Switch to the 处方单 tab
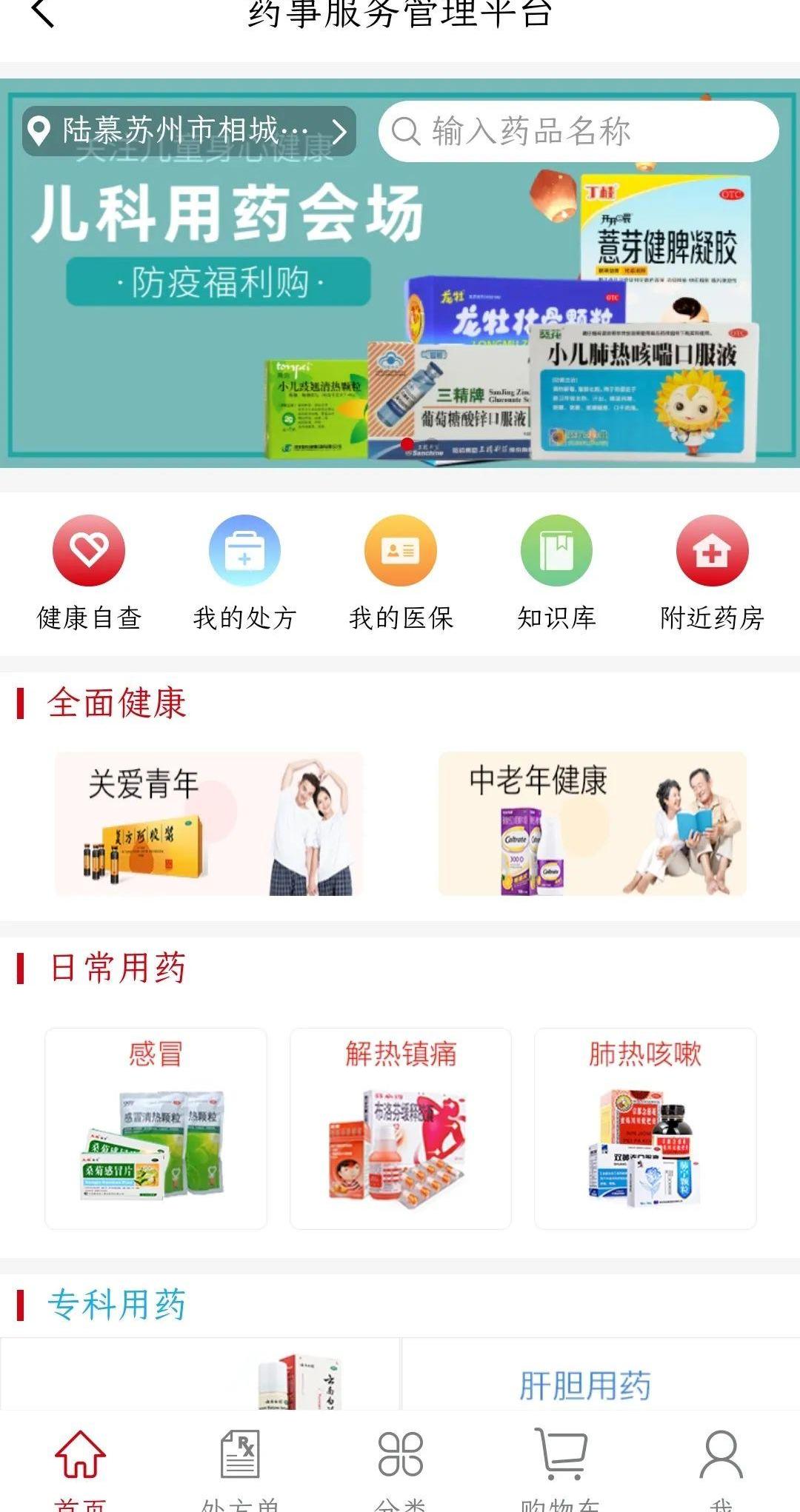This screenshot has width=800, height=1512. coord(240,1462)
